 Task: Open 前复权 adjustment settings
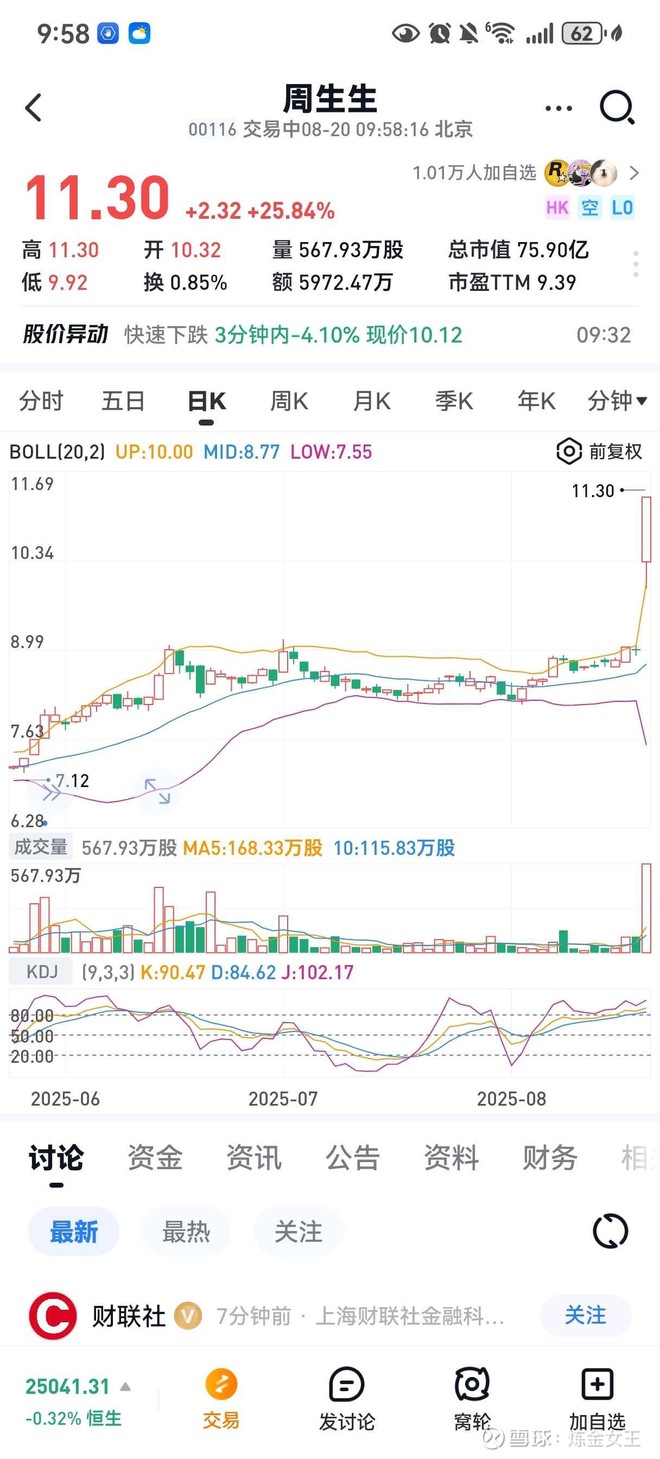[600, 452]
